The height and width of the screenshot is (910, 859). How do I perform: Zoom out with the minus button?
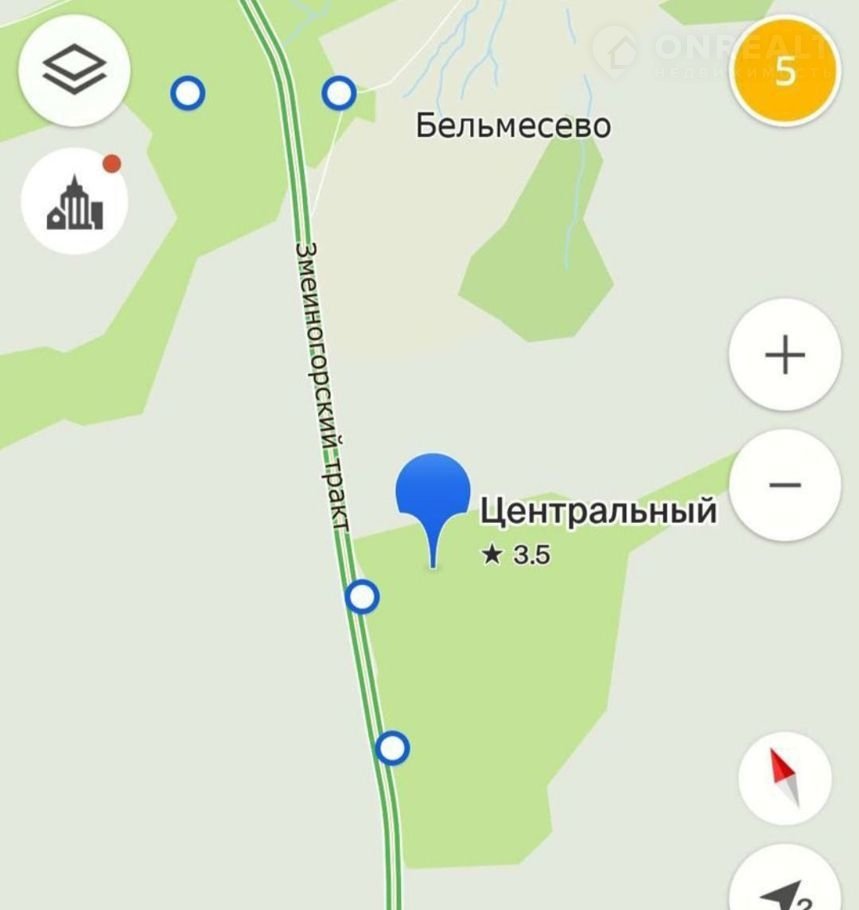[785, 485]
